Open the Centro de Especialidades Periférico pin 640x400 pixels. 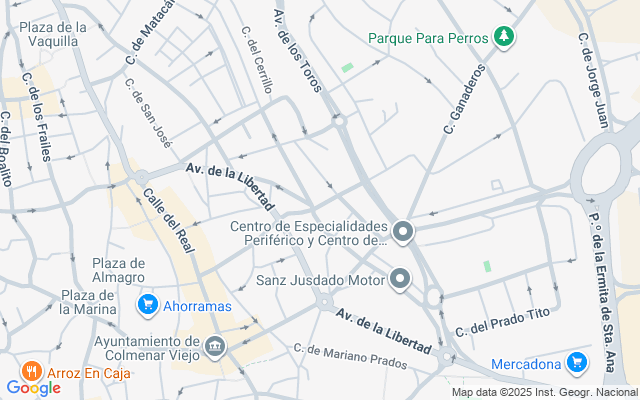click(x=403, y=233)
